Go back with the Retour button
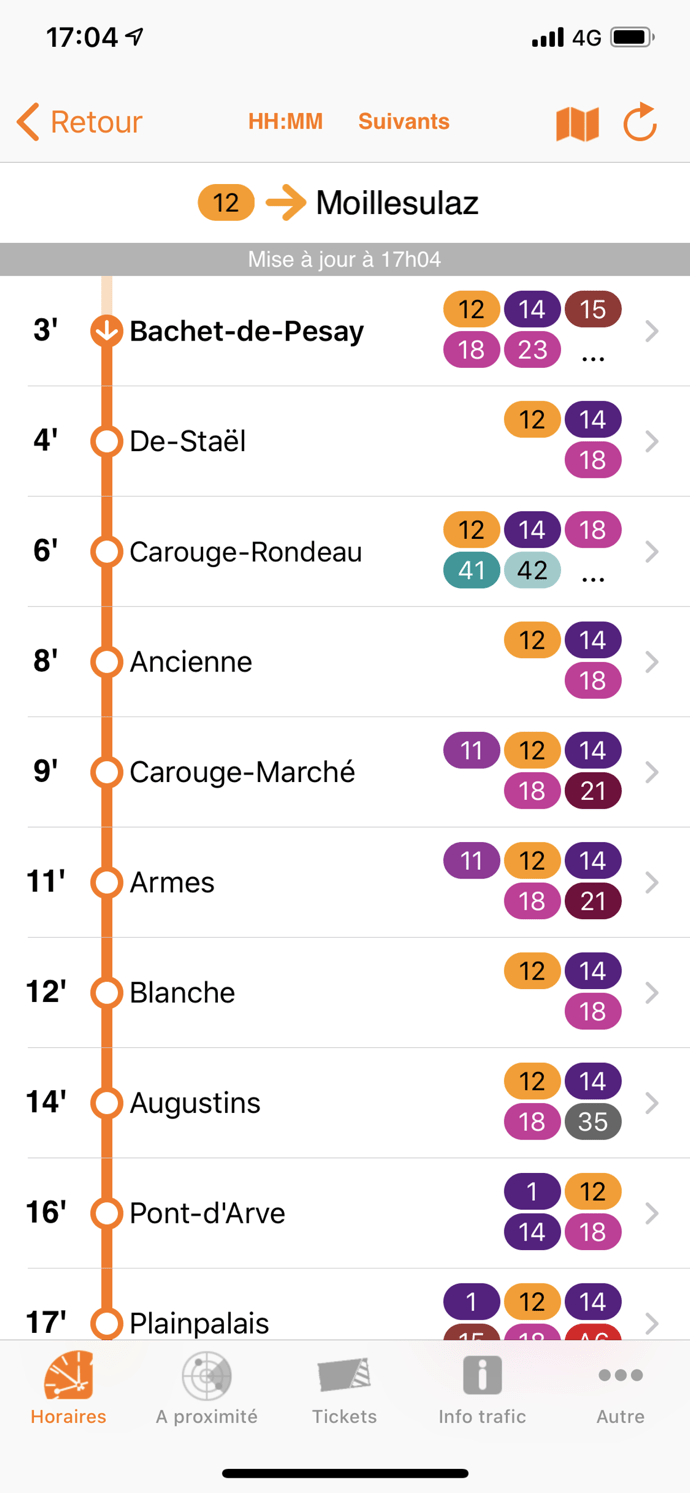 pos(80,122)
